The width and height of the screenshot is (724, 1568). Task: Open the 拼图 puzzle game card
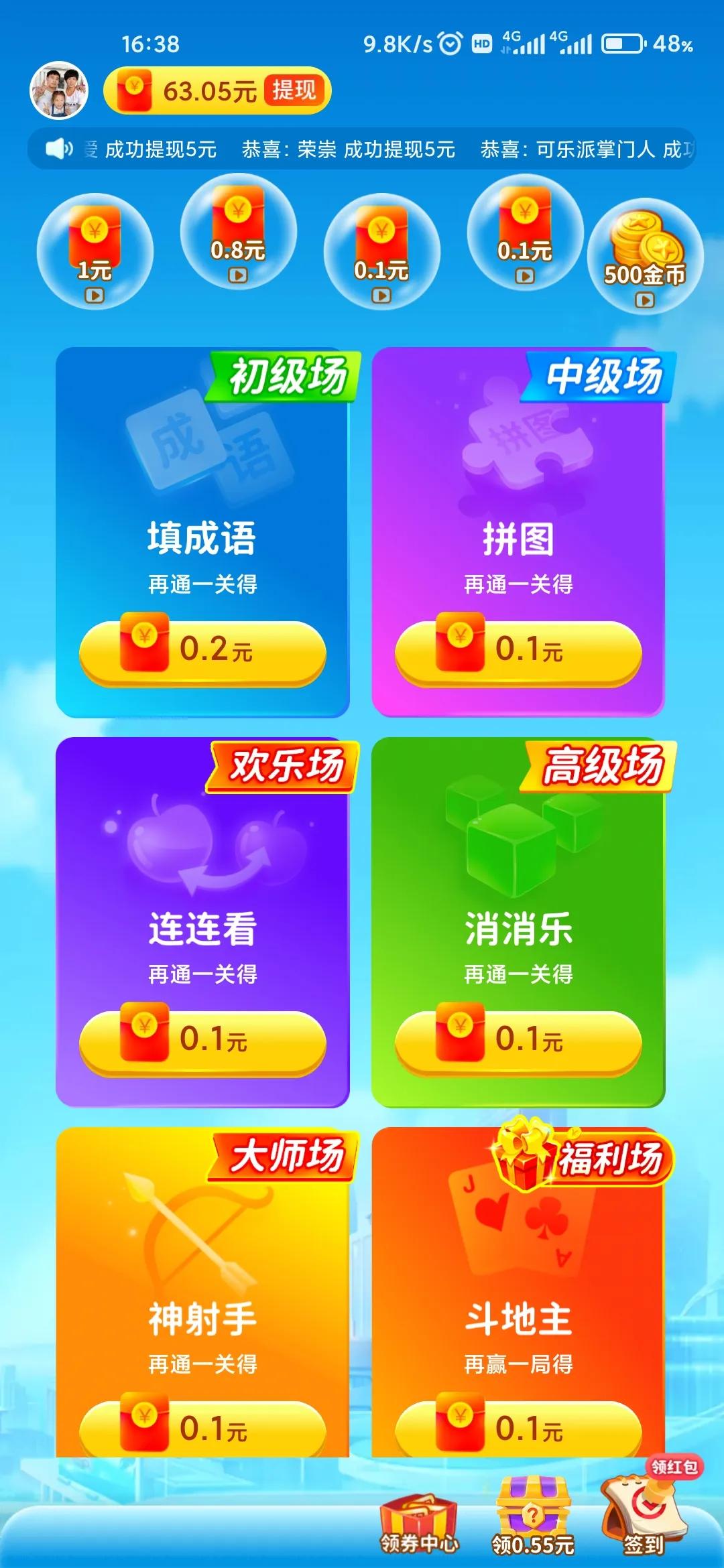click(518, 533)
